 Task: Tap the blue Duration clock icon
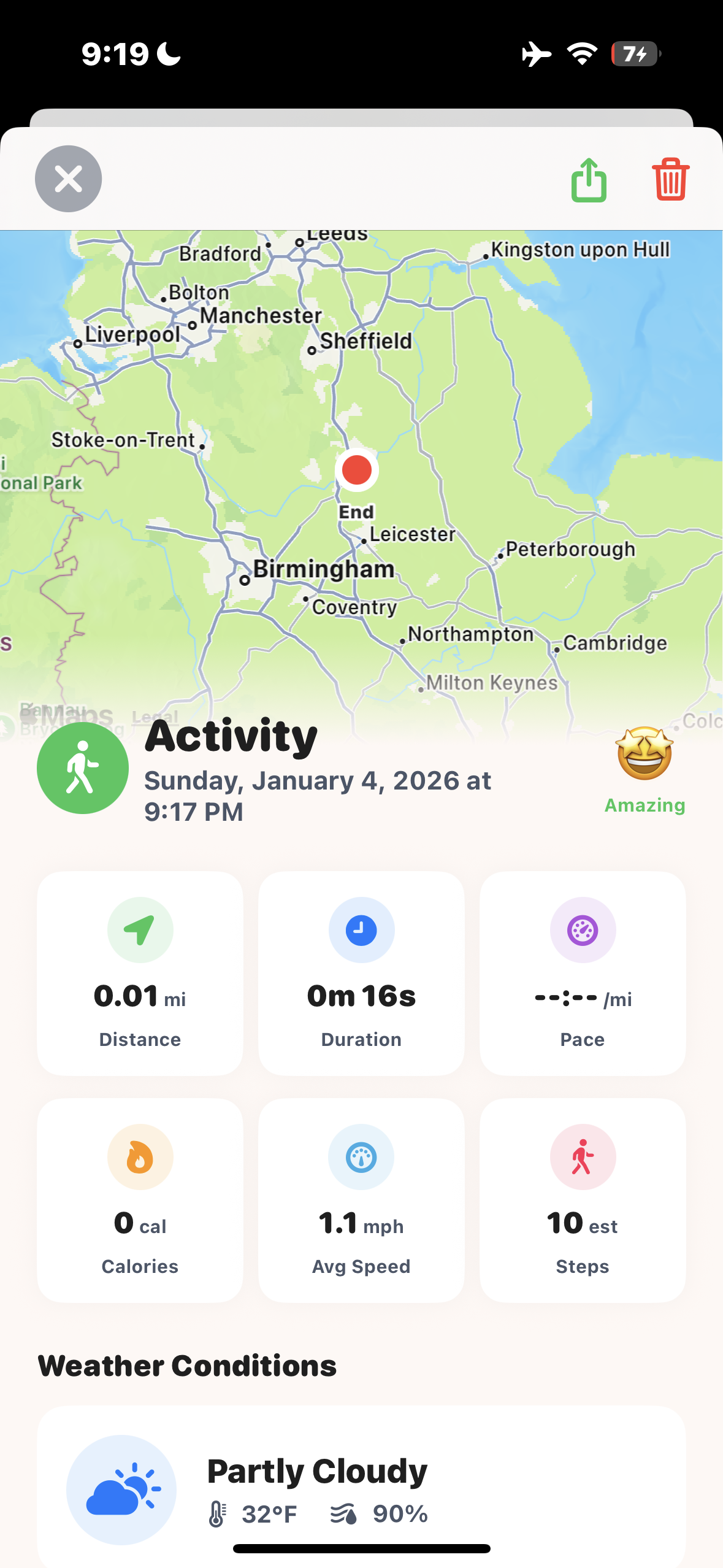(361, 929)
